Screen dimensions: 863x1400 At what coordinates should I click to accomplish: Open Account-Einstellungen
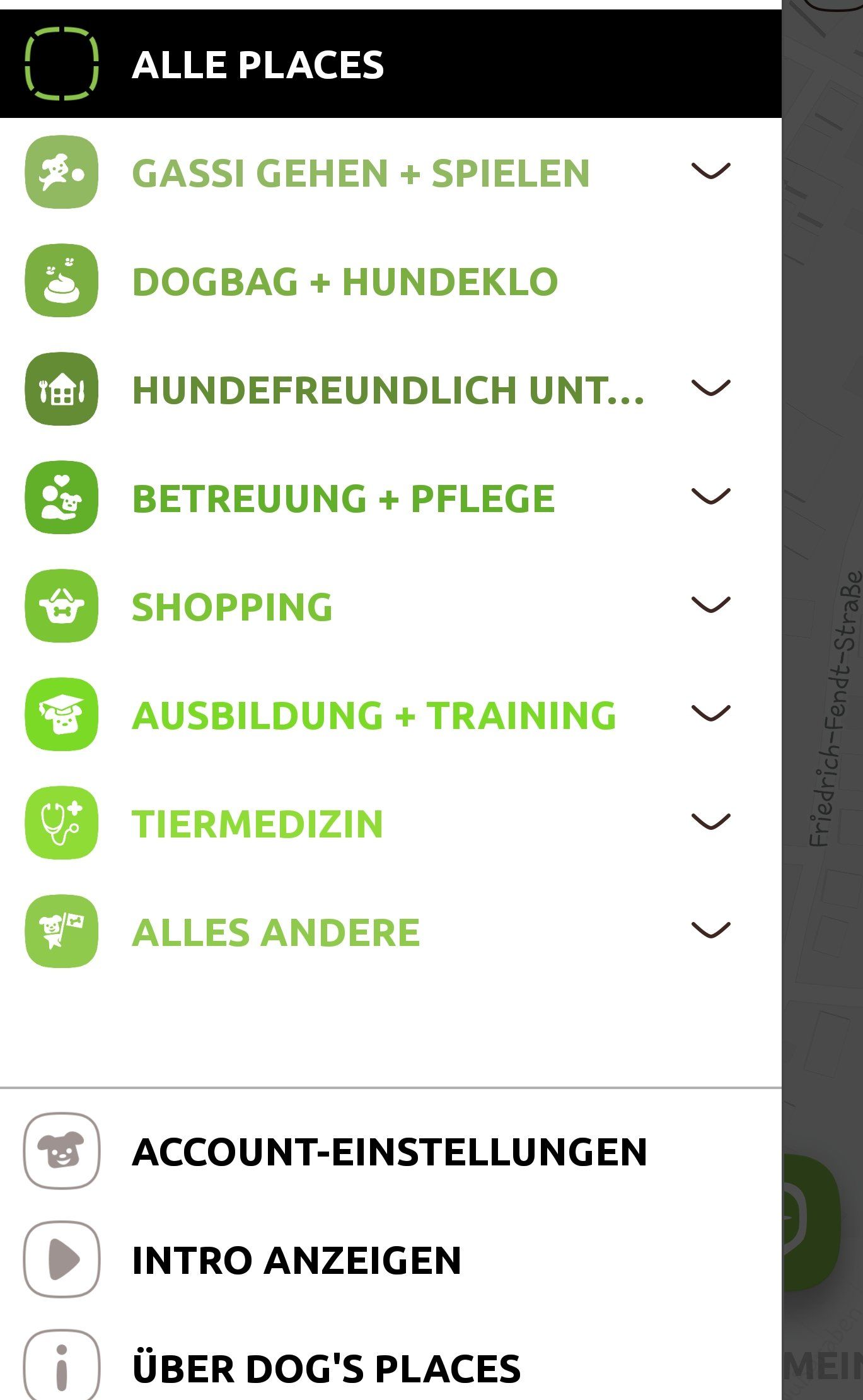tap(389, 1152)
